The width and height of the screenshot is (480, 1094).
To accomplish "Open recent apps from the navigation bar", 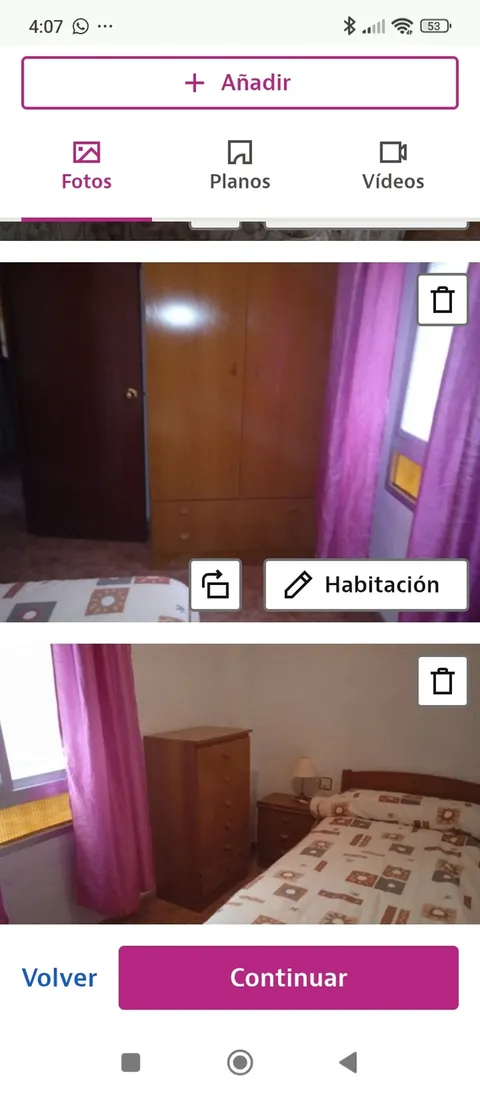I will [130, 1063].
